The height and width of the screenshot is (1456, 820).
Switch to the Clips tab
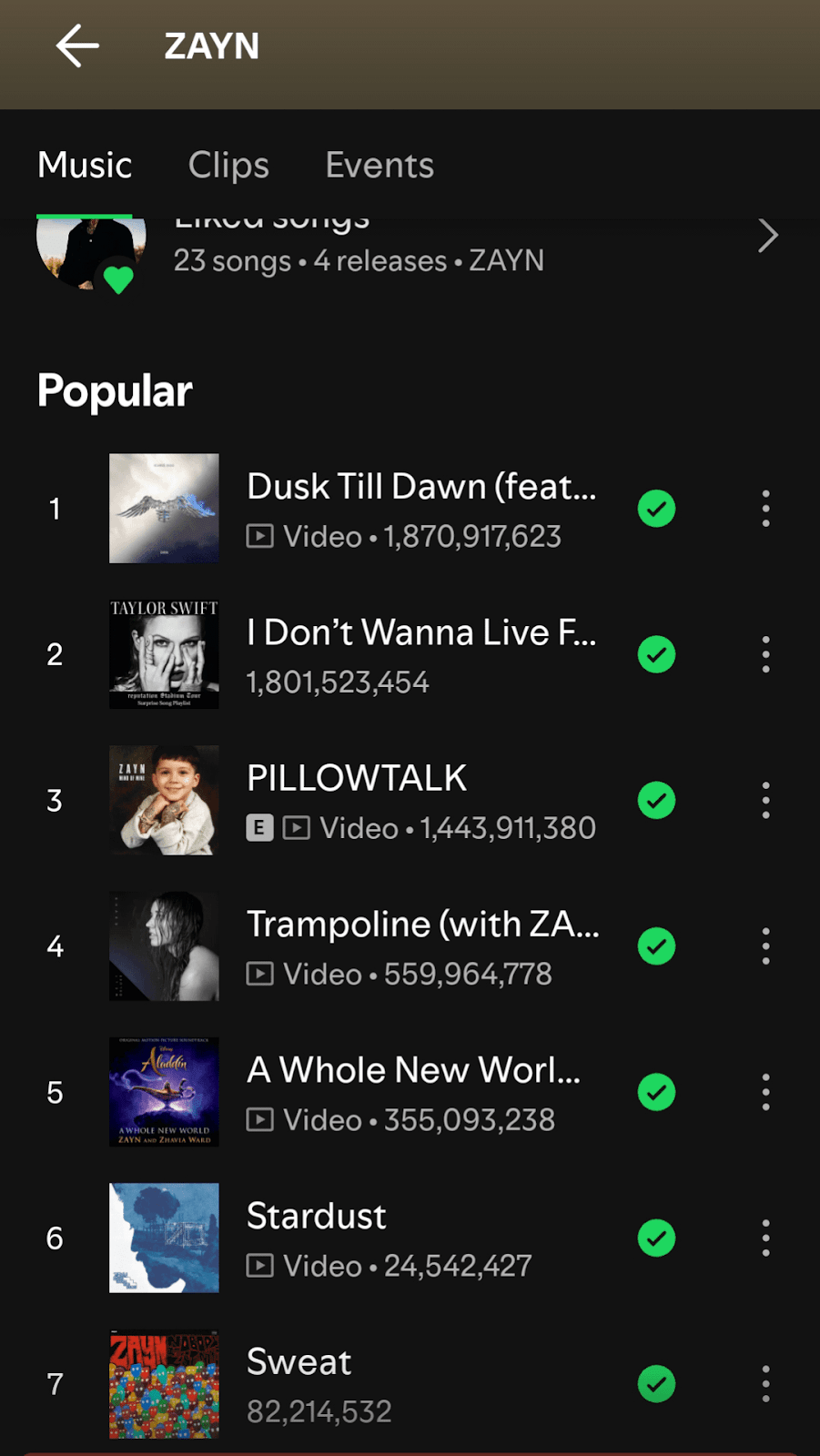click(228, 165)
